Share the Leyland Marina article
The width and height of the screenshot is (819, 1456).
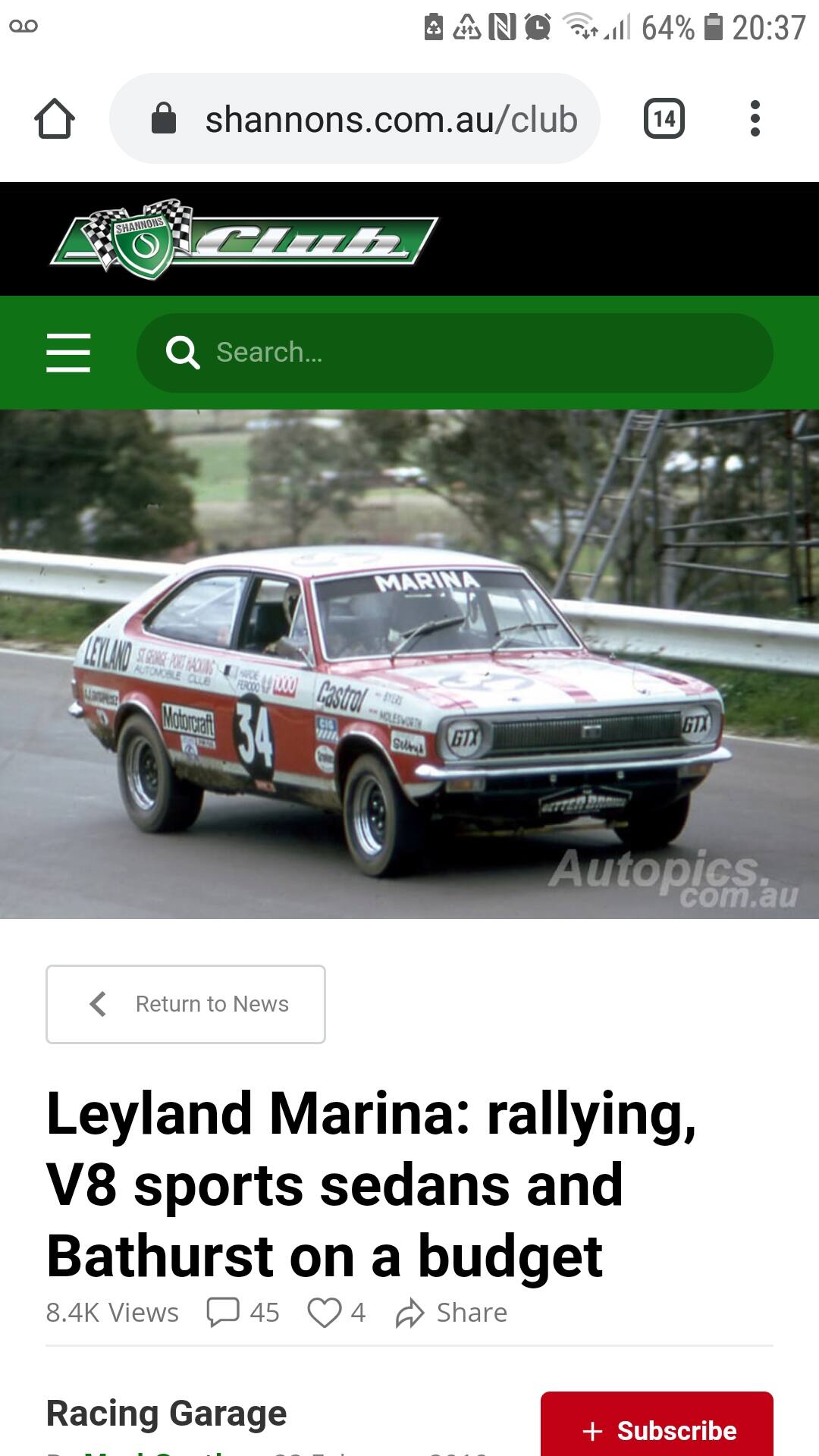click(451, 1313)
